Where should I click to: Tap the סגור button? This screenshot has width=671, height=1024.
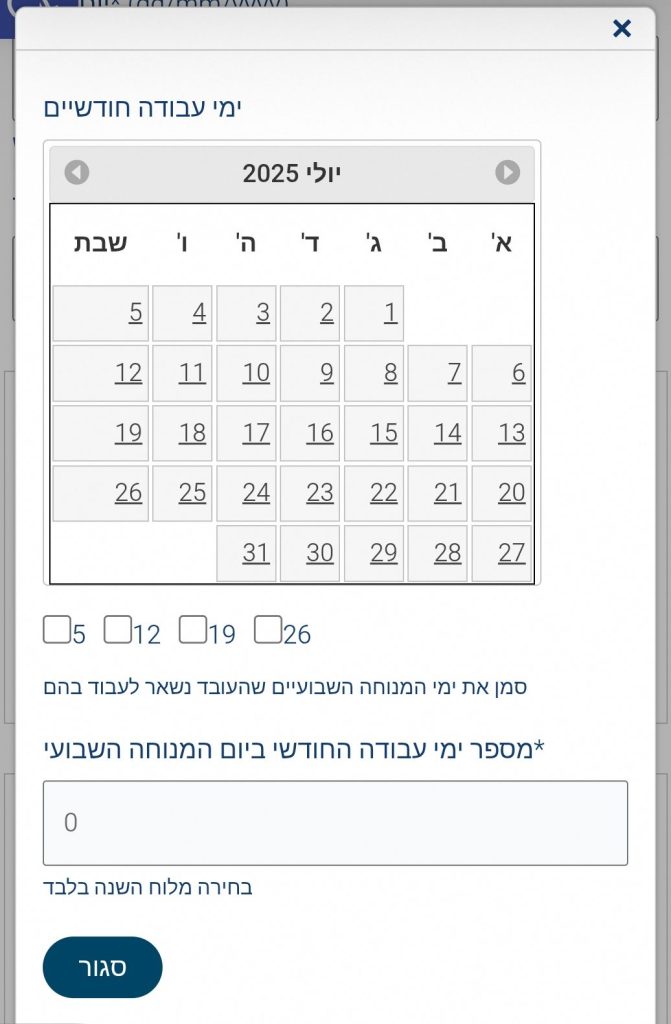102,967
